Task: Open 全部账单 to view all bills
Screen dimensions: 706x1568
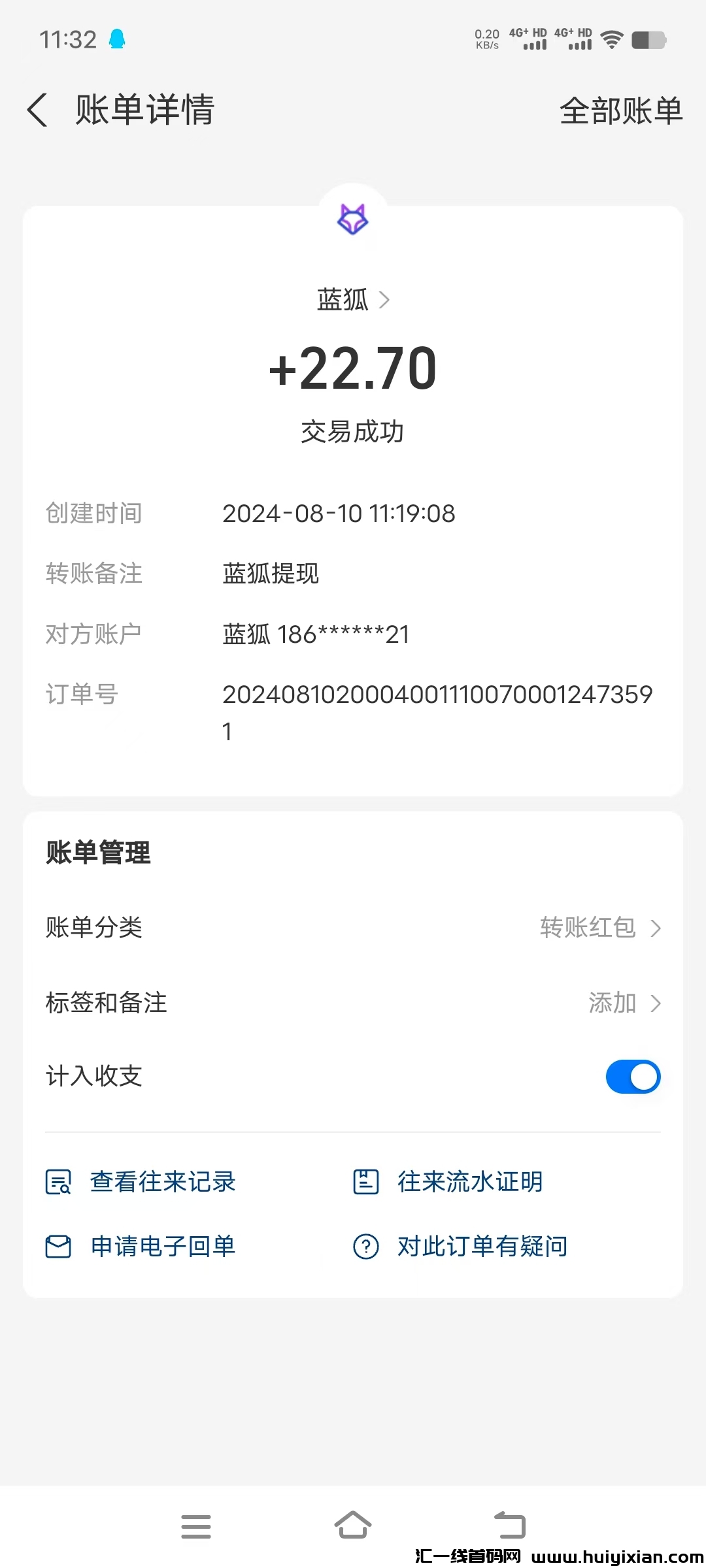Action: (621, 111)
